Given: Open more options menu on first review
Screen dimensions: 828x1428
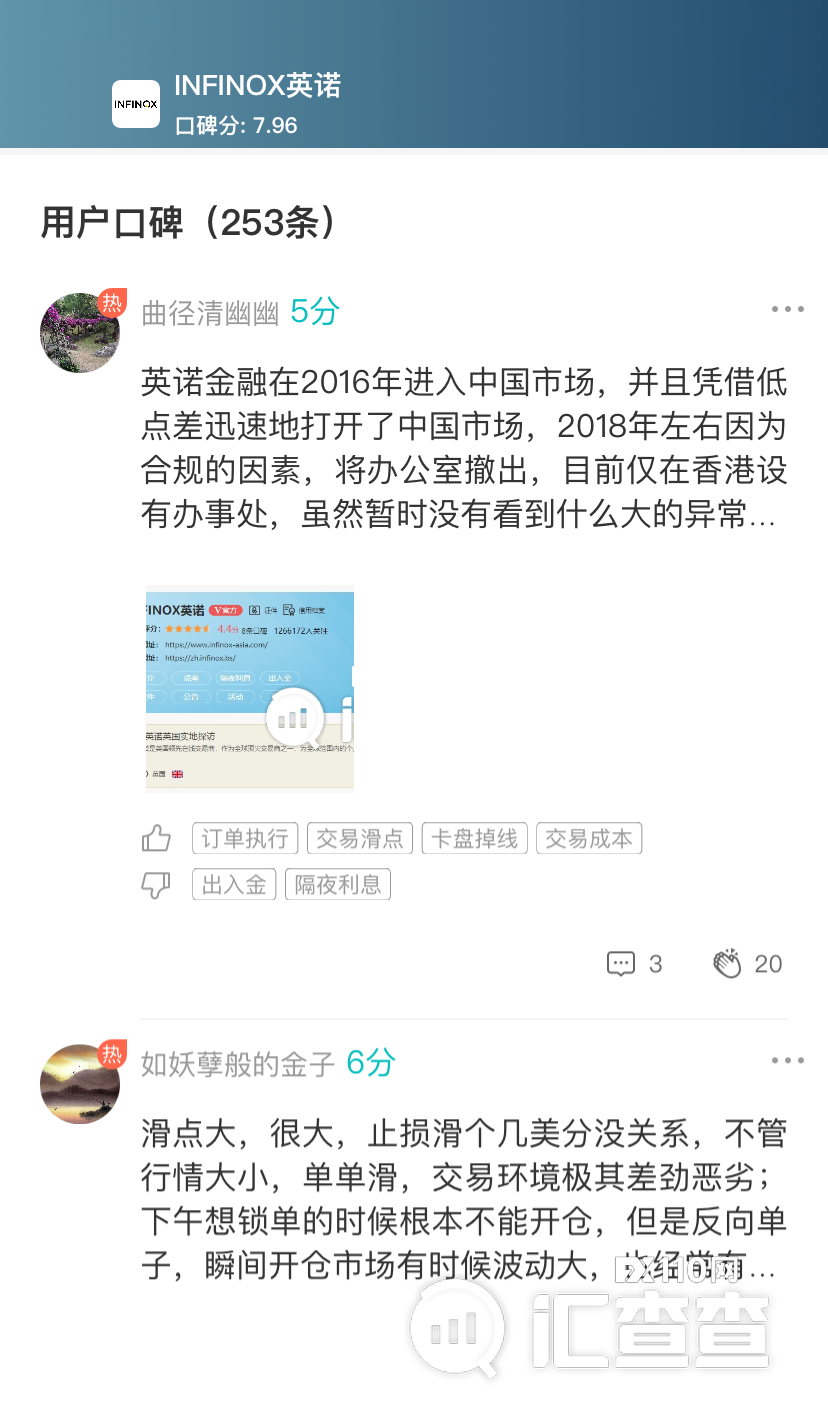Looking at the screenshot, I should (787, 308).
